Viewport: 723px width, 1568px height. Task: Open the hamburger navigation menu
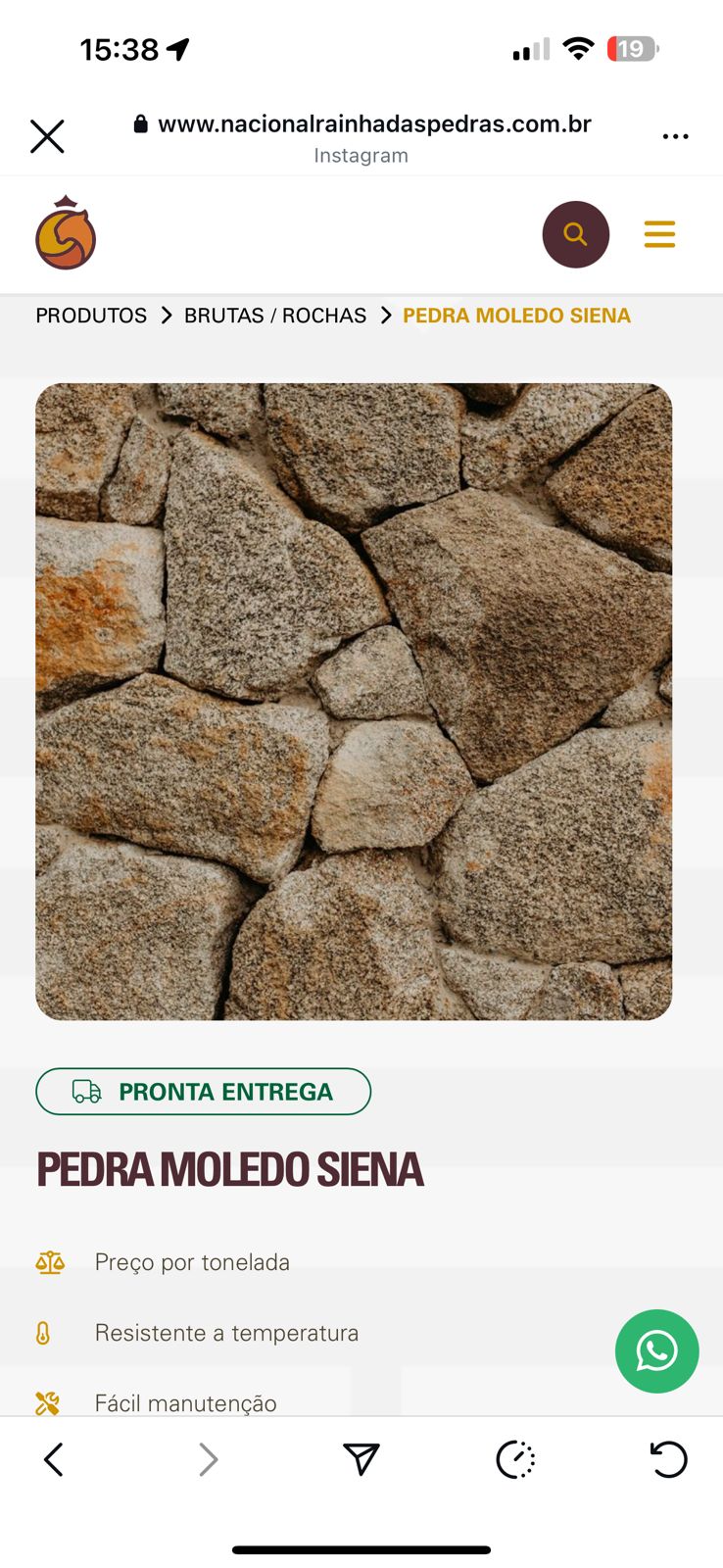[659, 234]
